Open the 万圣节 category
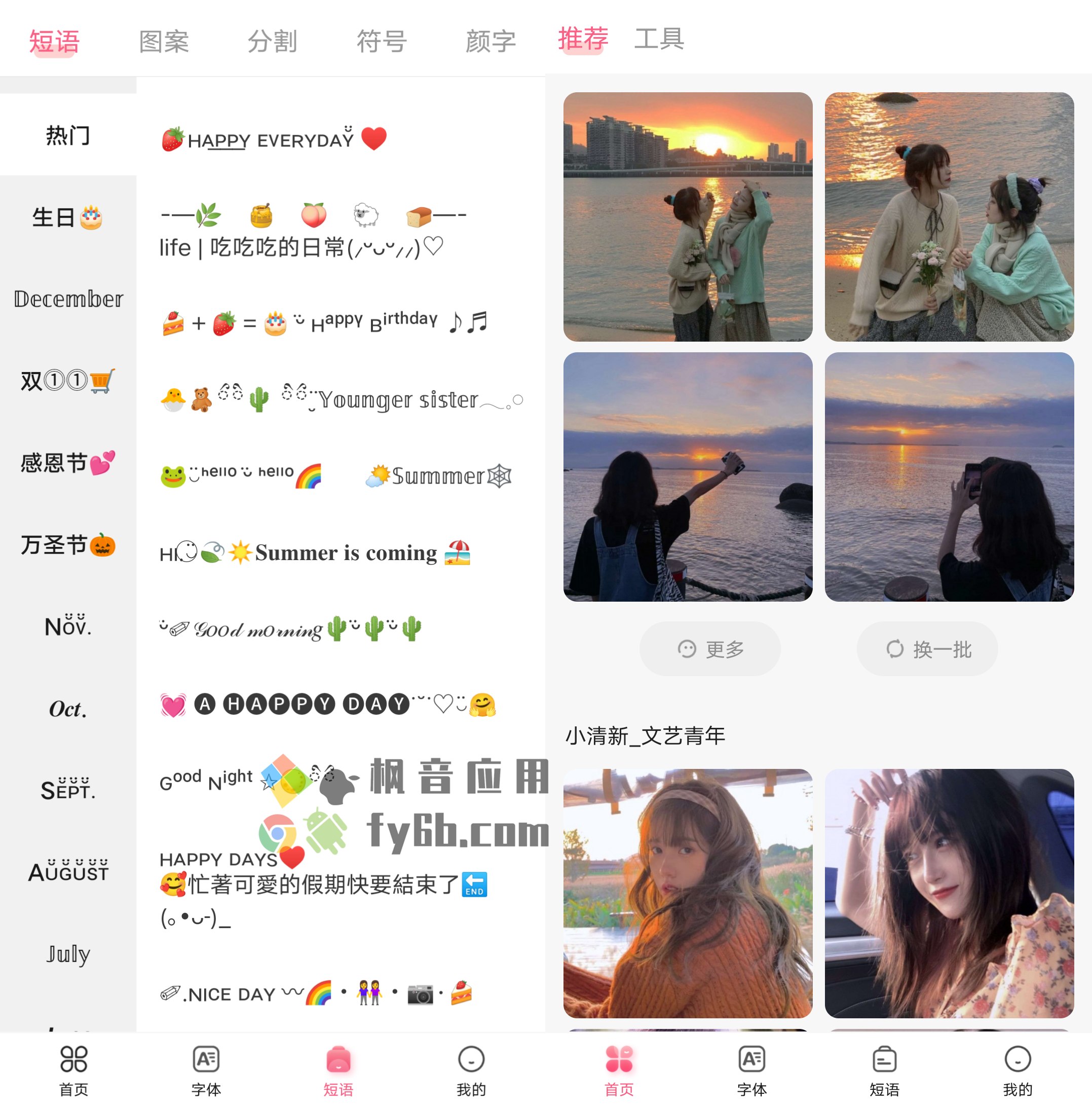 [x=67, y=545]
